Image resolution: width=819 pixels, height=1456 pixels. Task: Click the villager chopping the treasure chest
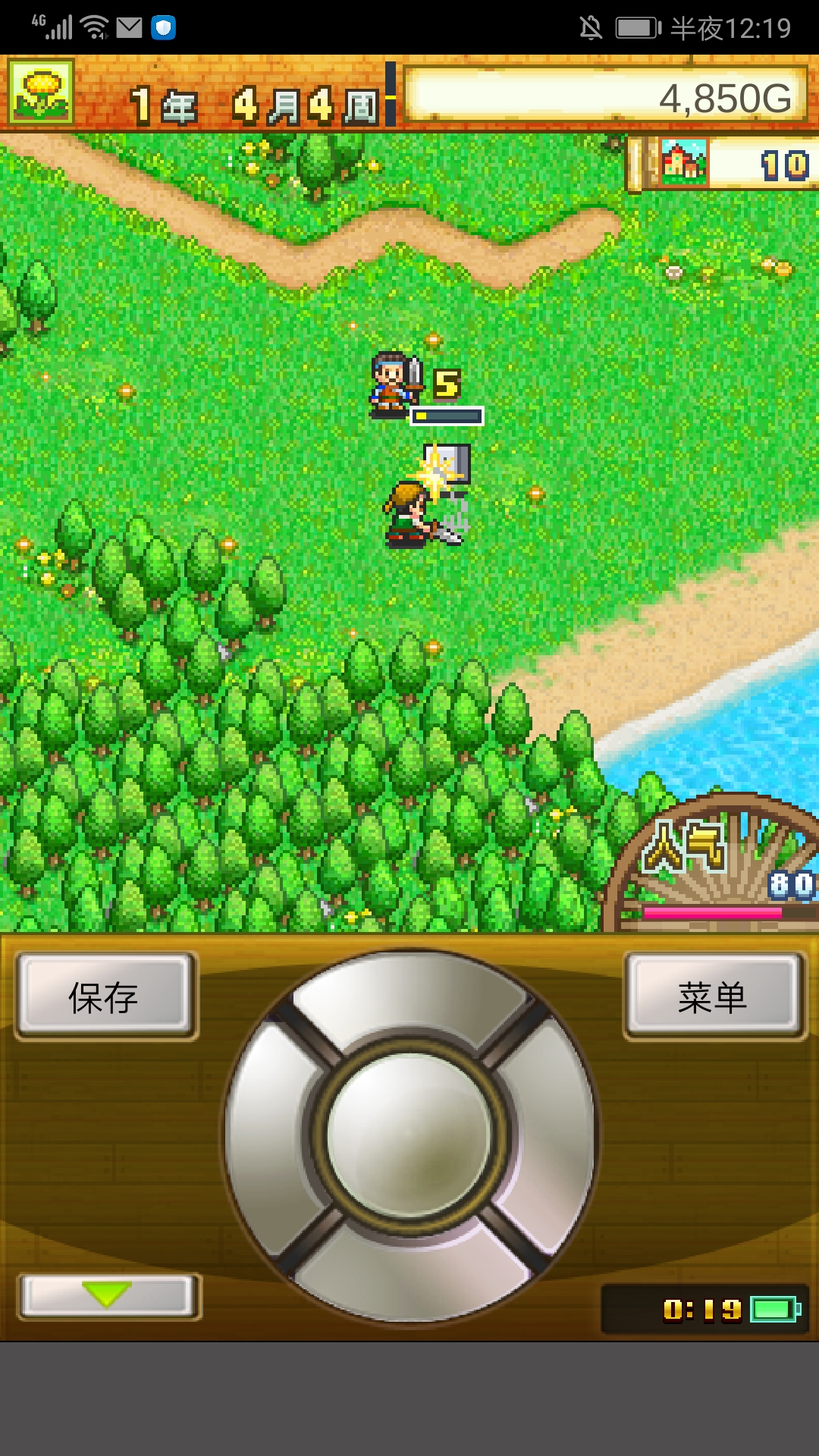click(406, 516)
